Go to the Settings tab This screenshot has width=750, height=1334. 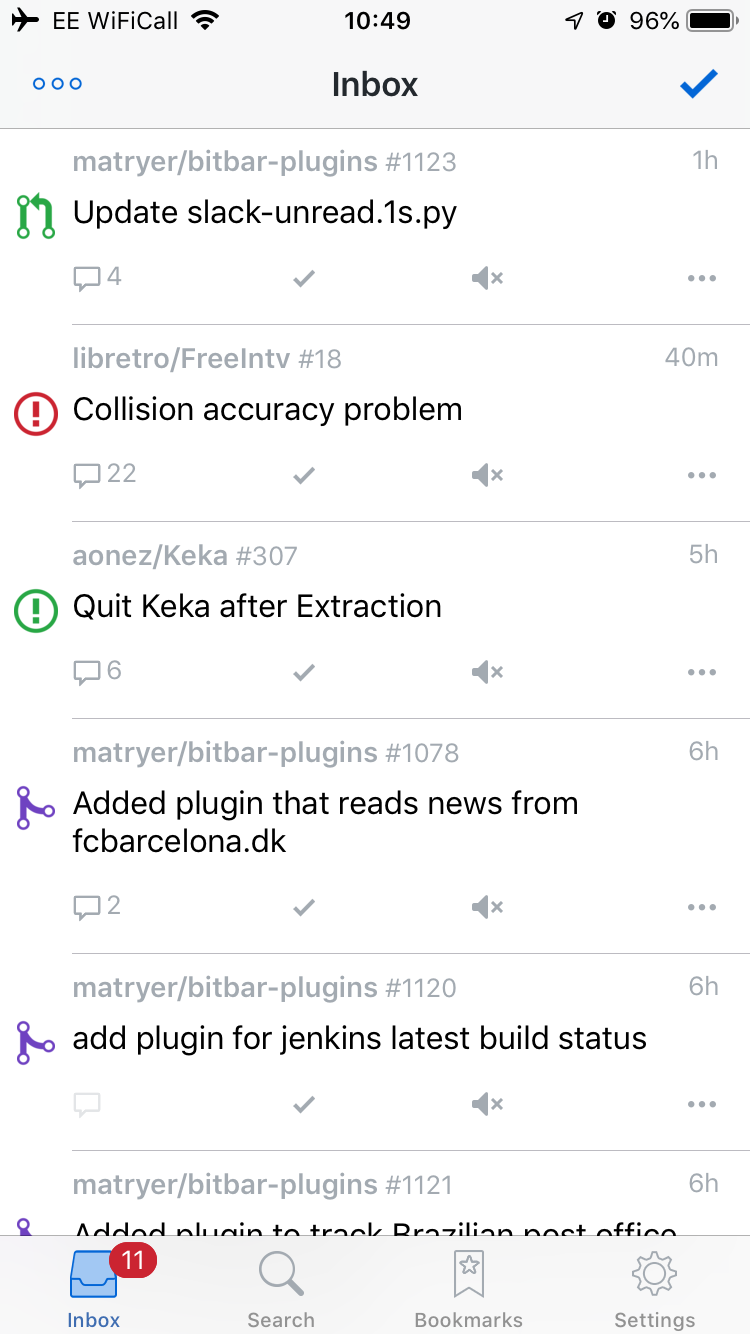[654, 1290]
